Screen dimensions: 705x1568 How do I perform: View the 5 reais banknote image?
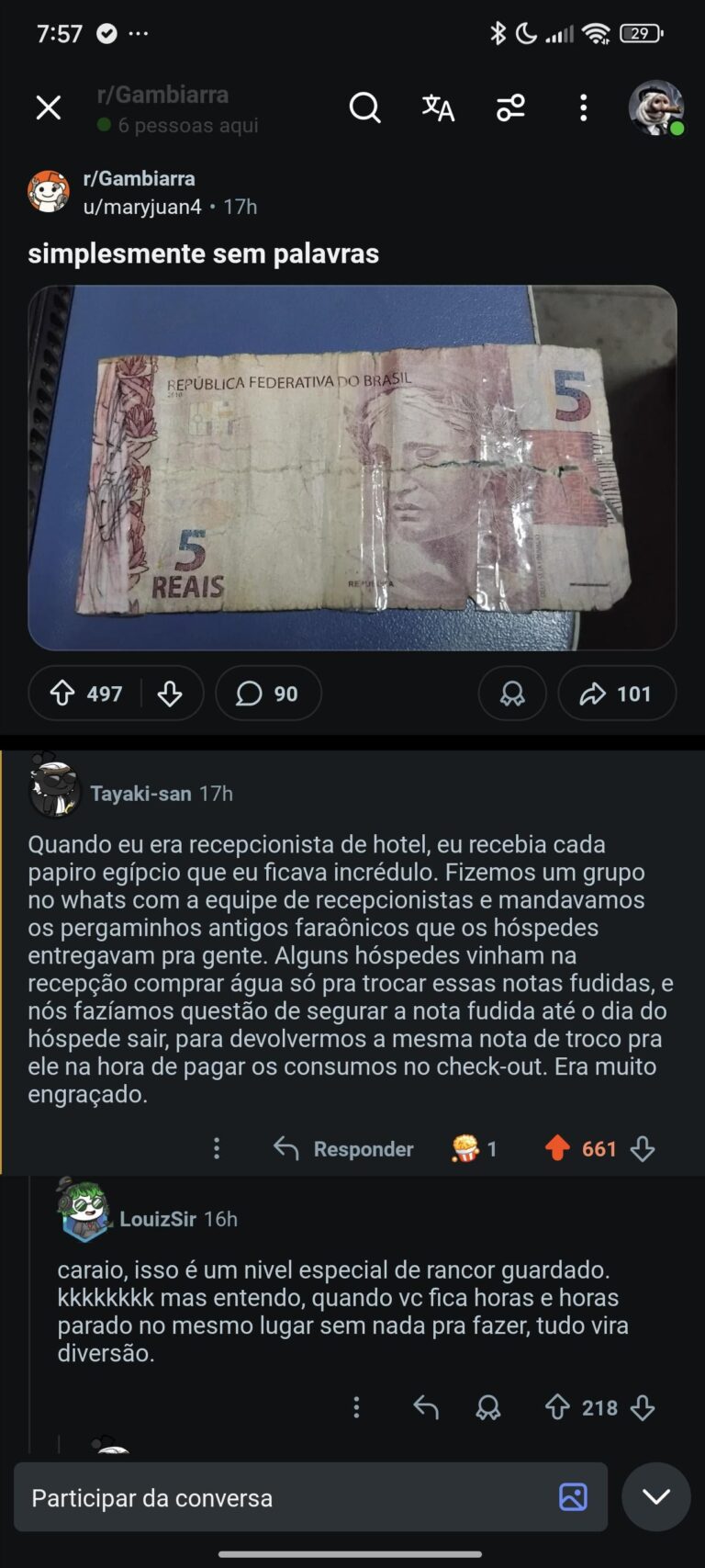[x=352, y=468]
